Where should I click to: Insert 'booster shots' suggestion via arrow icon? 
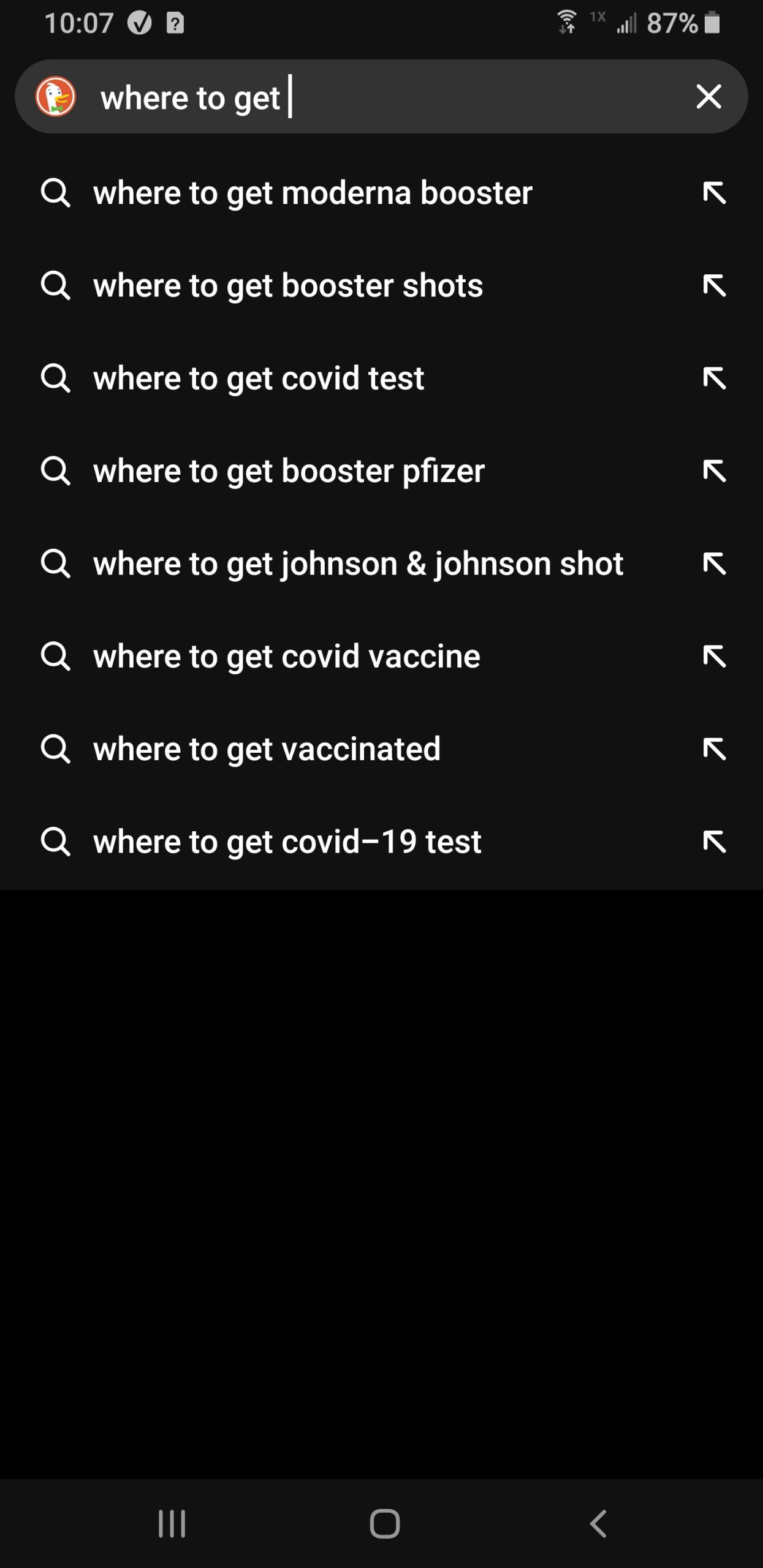[x=715, y=285]
